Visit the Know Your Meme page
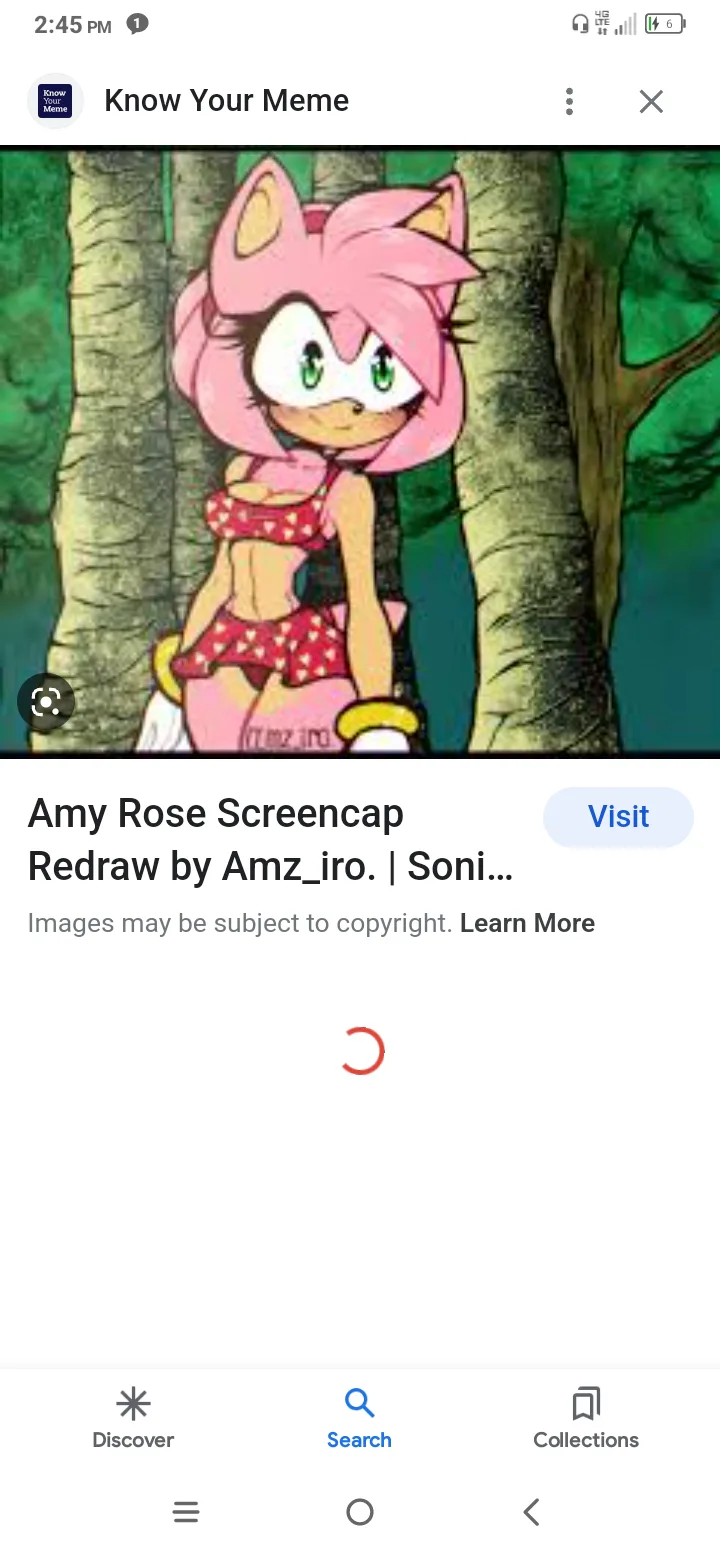The image size is (720, 1560). (x=618, y=817)
